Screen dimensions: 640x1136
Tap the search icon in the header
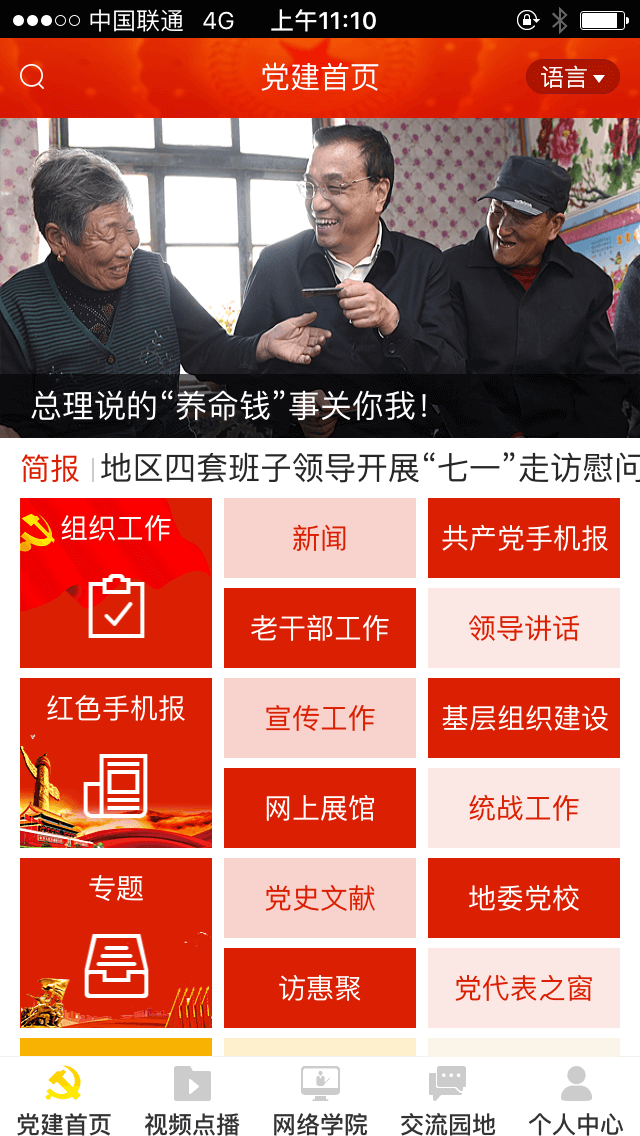(32, 77)
